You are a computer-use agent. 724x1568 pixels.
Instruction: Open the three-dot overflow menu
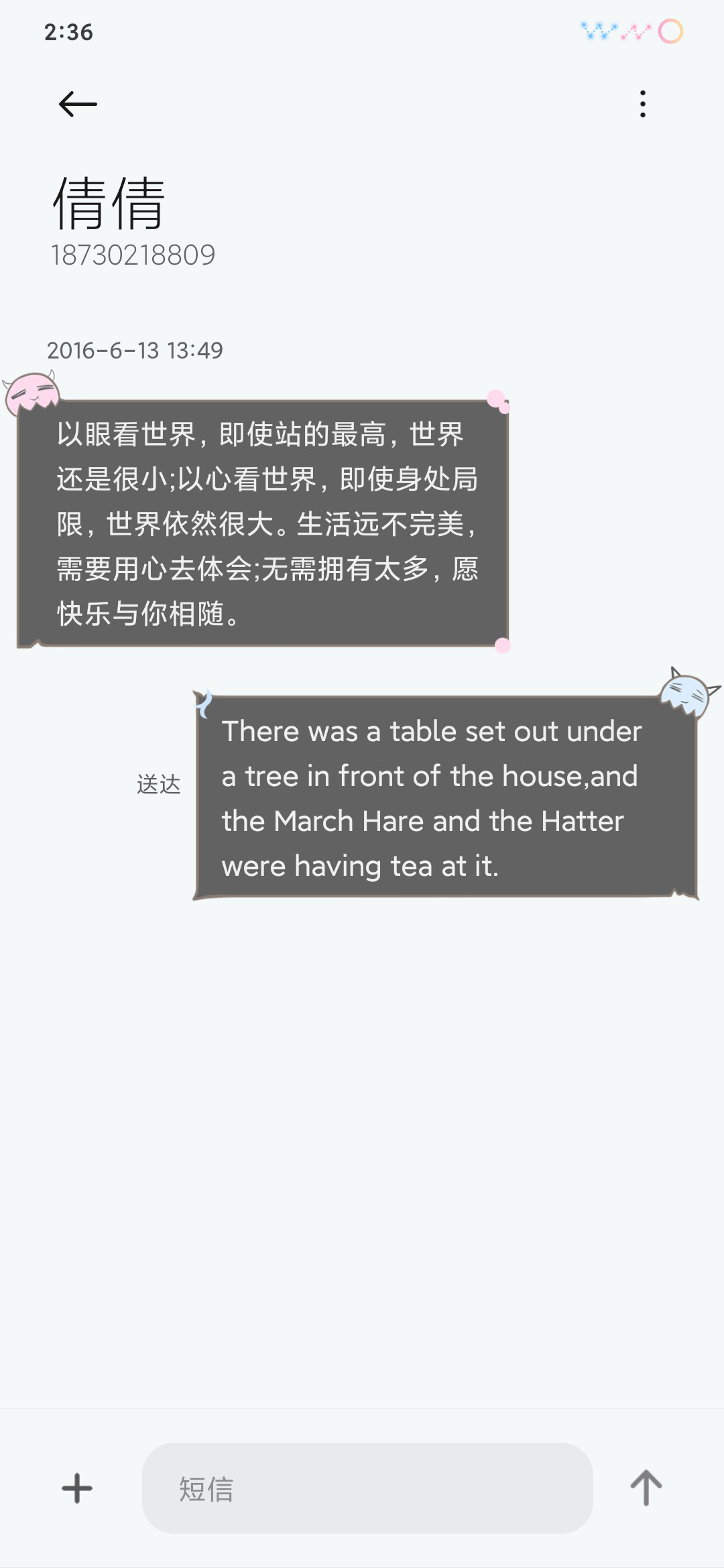coord(643,104)
